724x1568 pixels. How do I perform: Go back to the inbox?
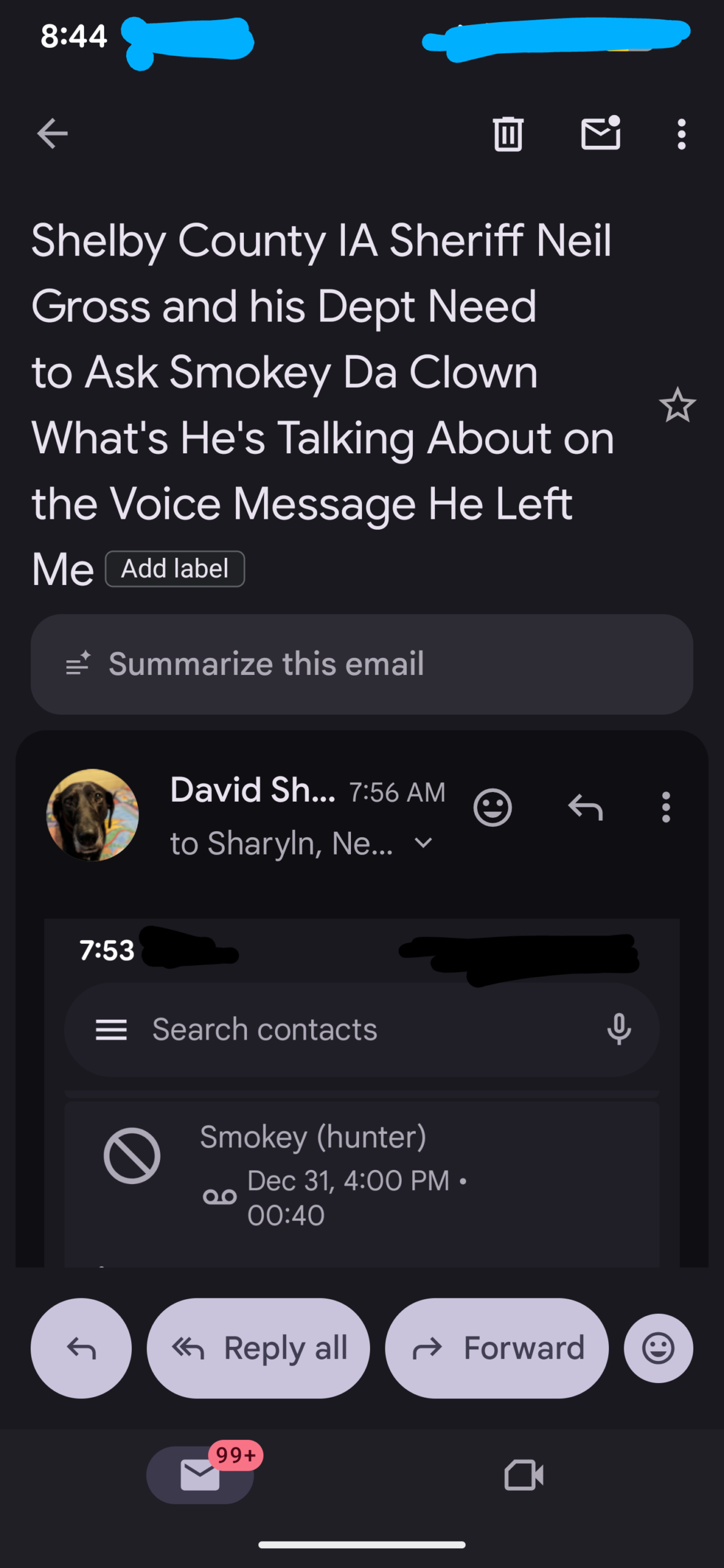coord(52,134)
